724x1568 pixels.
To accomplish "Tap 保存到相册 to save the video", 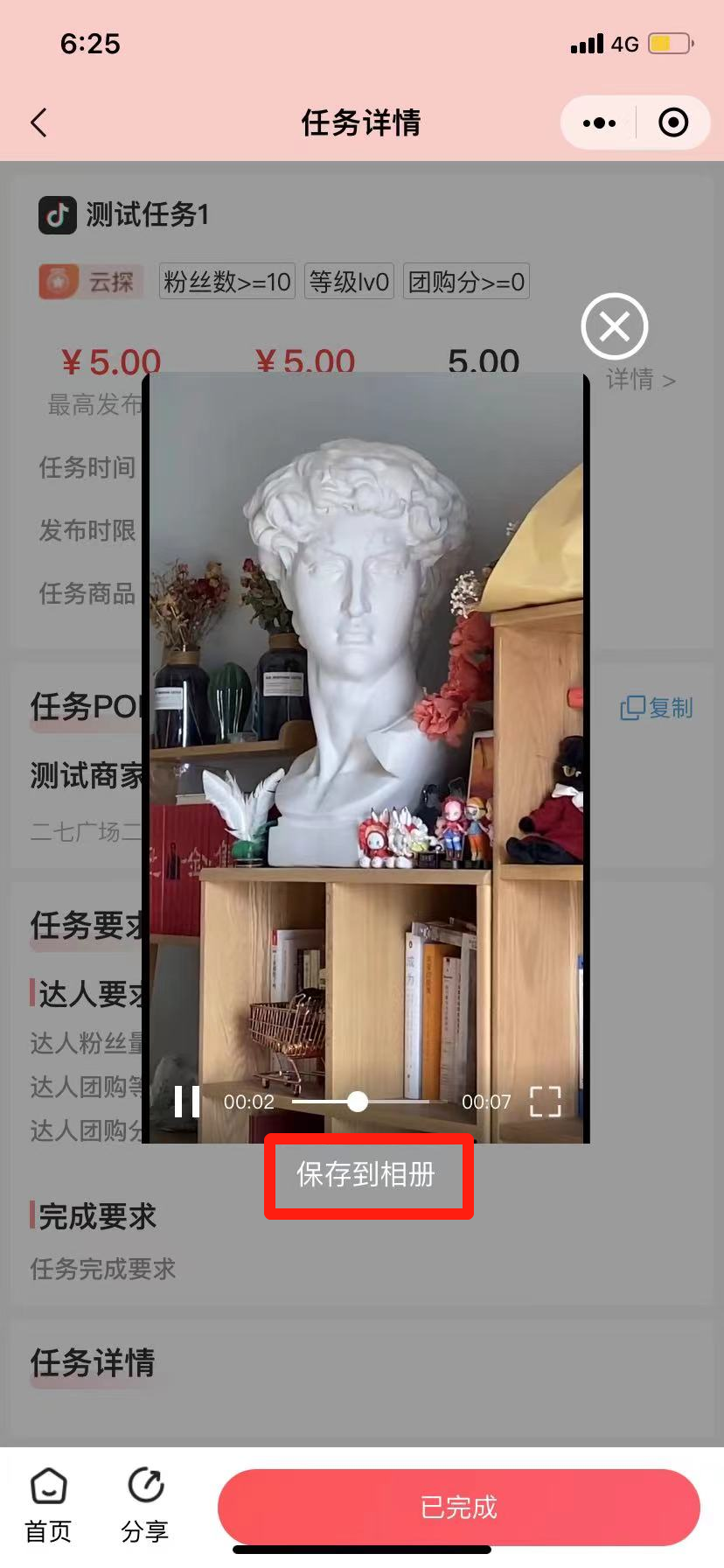I will click(x=366, y=1175).
